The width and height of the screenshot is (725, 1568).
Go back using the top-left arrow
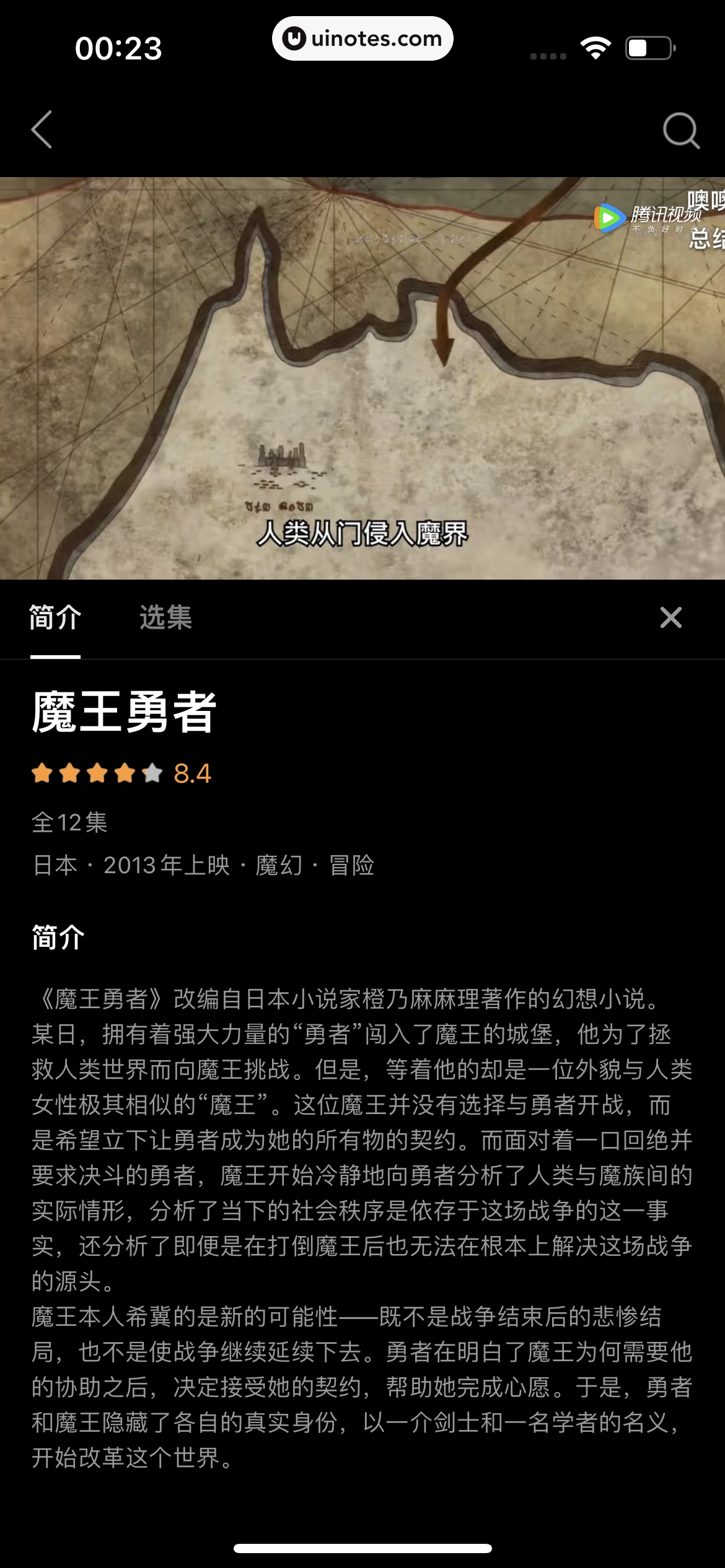pos(42,130)
